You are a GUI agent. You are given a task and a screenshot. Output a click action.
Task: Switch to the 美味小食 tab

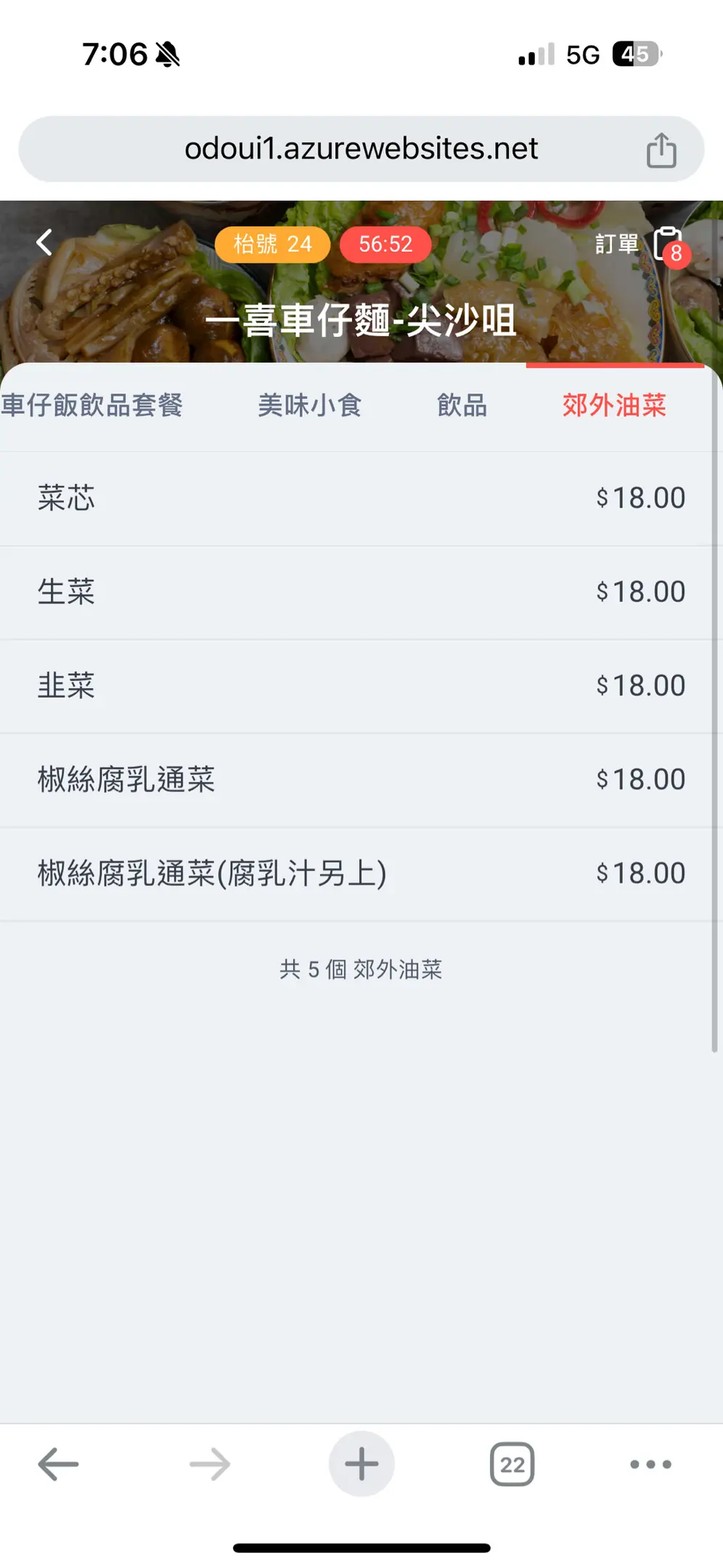click(x=310, y=405)
